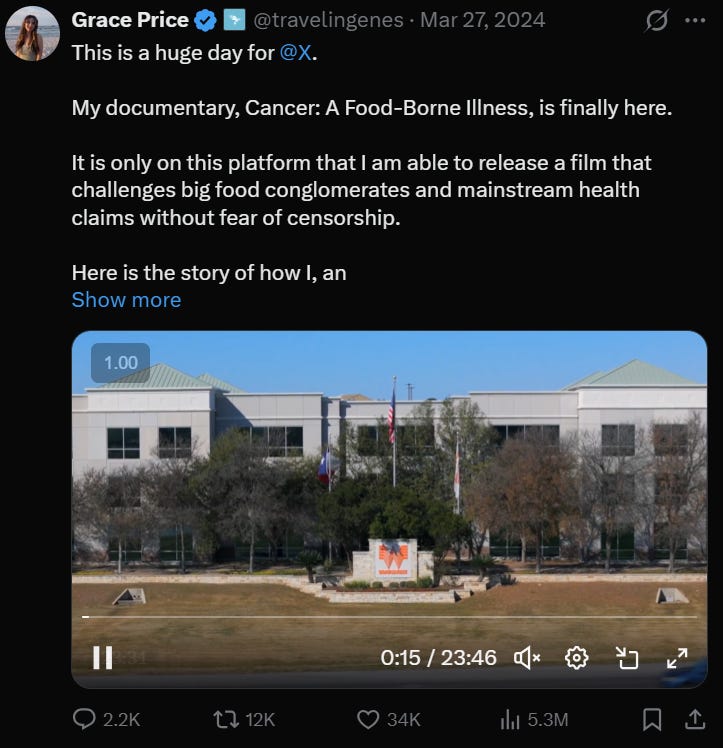Open the video settings gear
This screenshot has height=748, width=723.
(x=577, y=658)
